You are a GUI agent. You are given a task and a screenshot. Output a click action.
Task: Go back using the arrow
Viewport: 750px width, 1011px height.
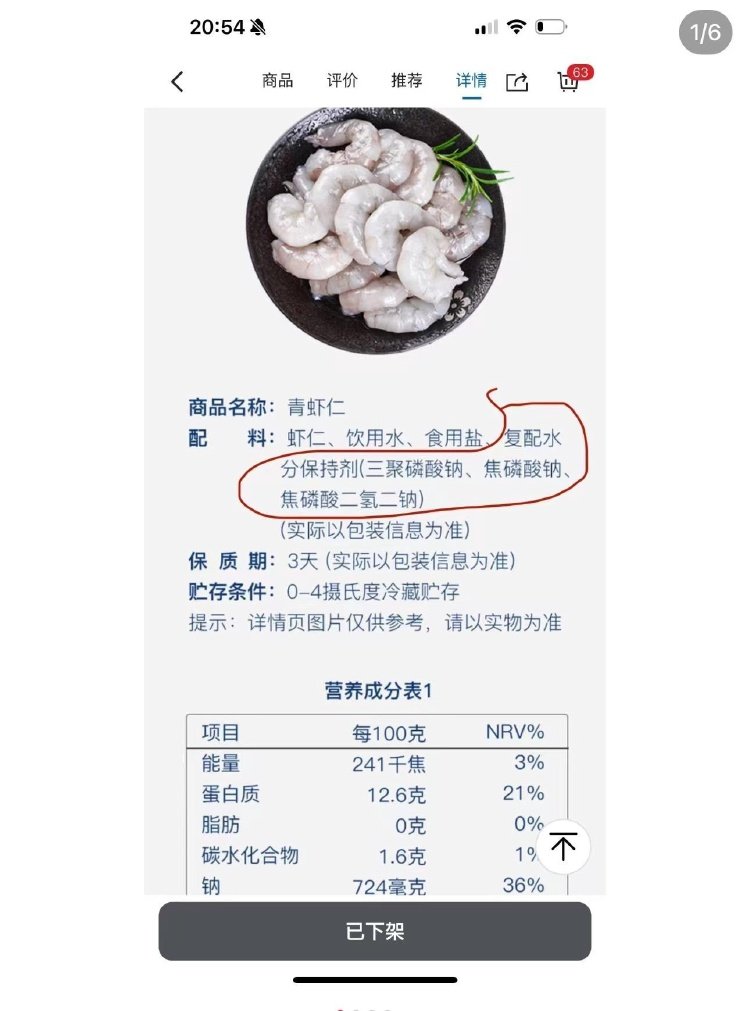[178, 82]
